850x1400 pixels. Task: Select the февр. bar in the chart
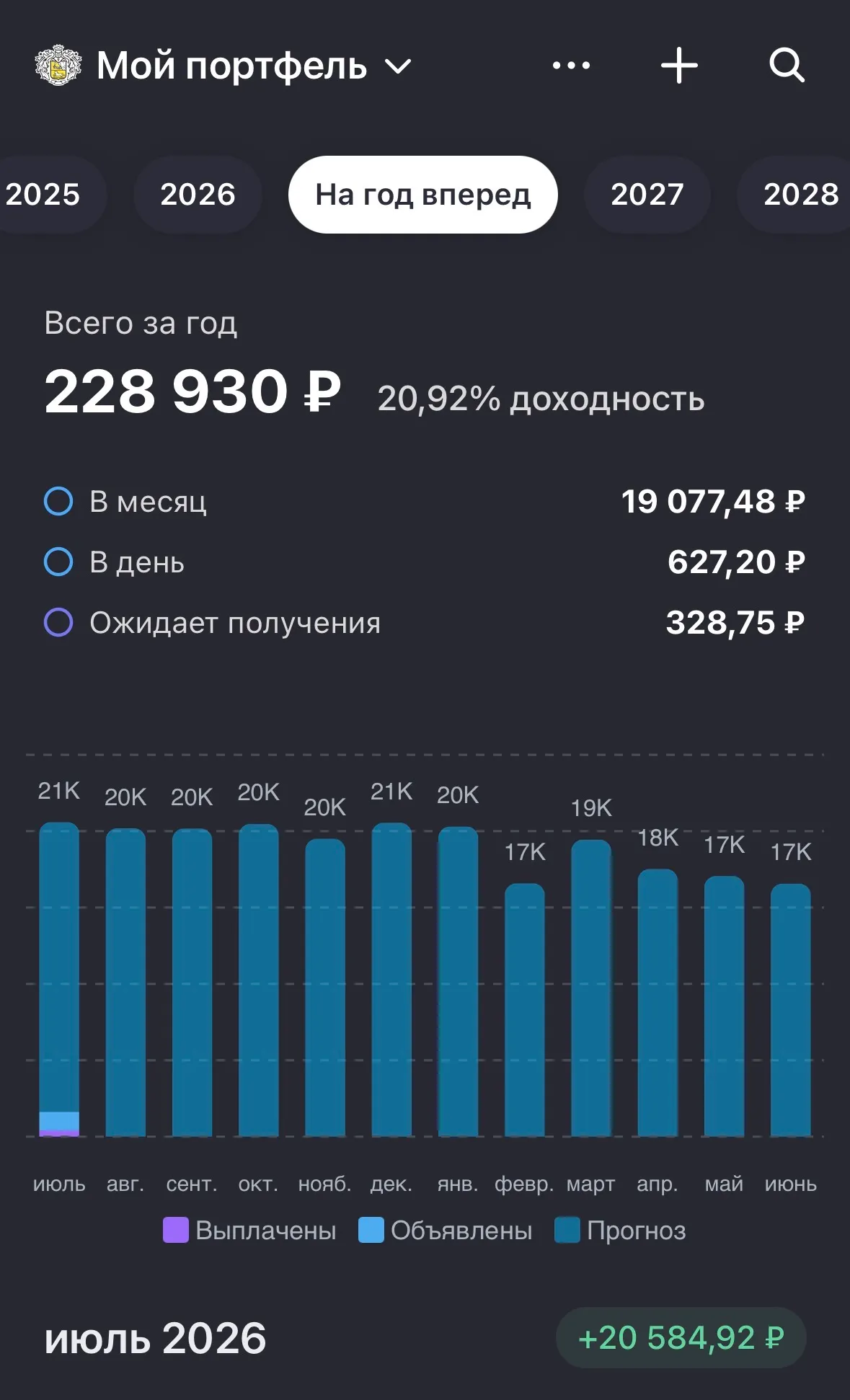pyautogui.click(x=524, y=1010)
